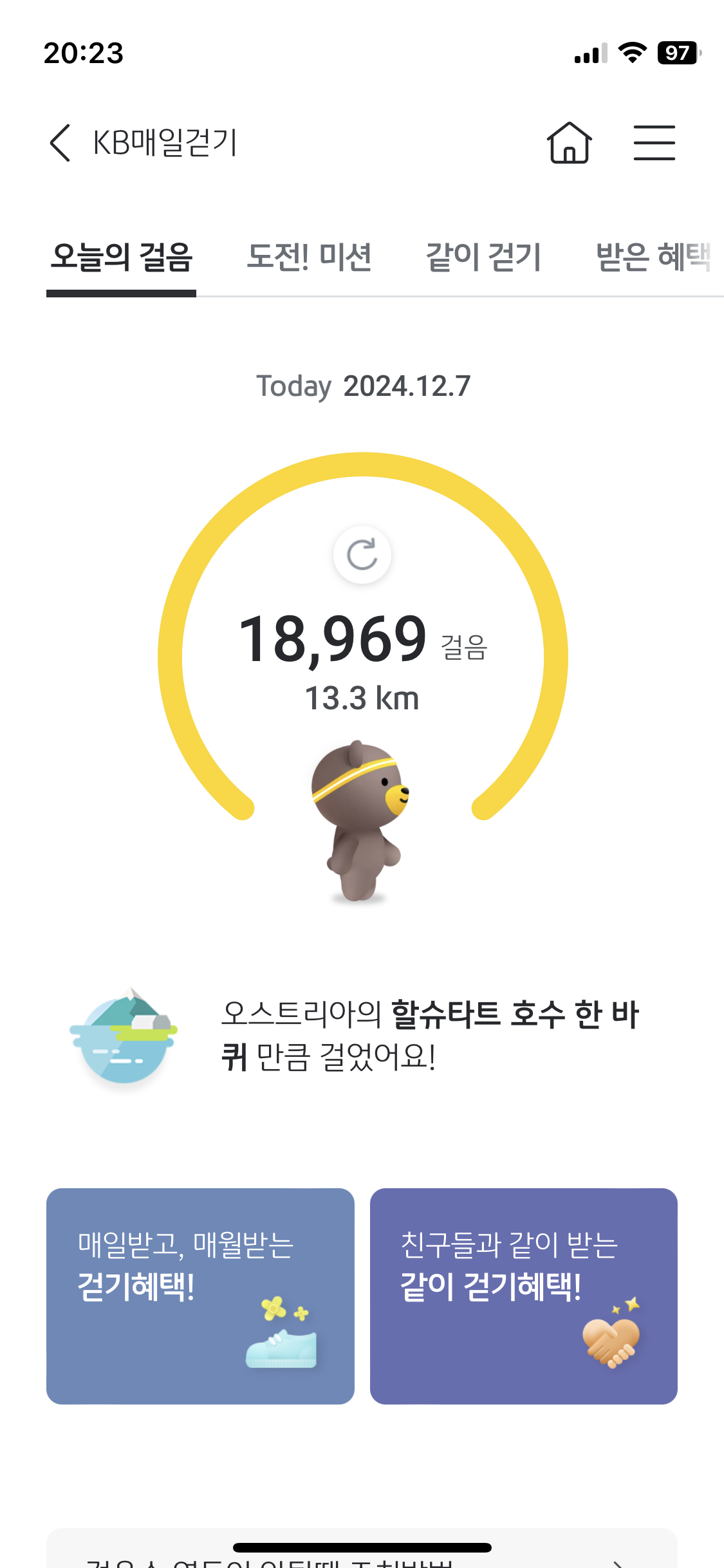
Task: Go back from KB매일걷기
Action: [x=60, y=143]
